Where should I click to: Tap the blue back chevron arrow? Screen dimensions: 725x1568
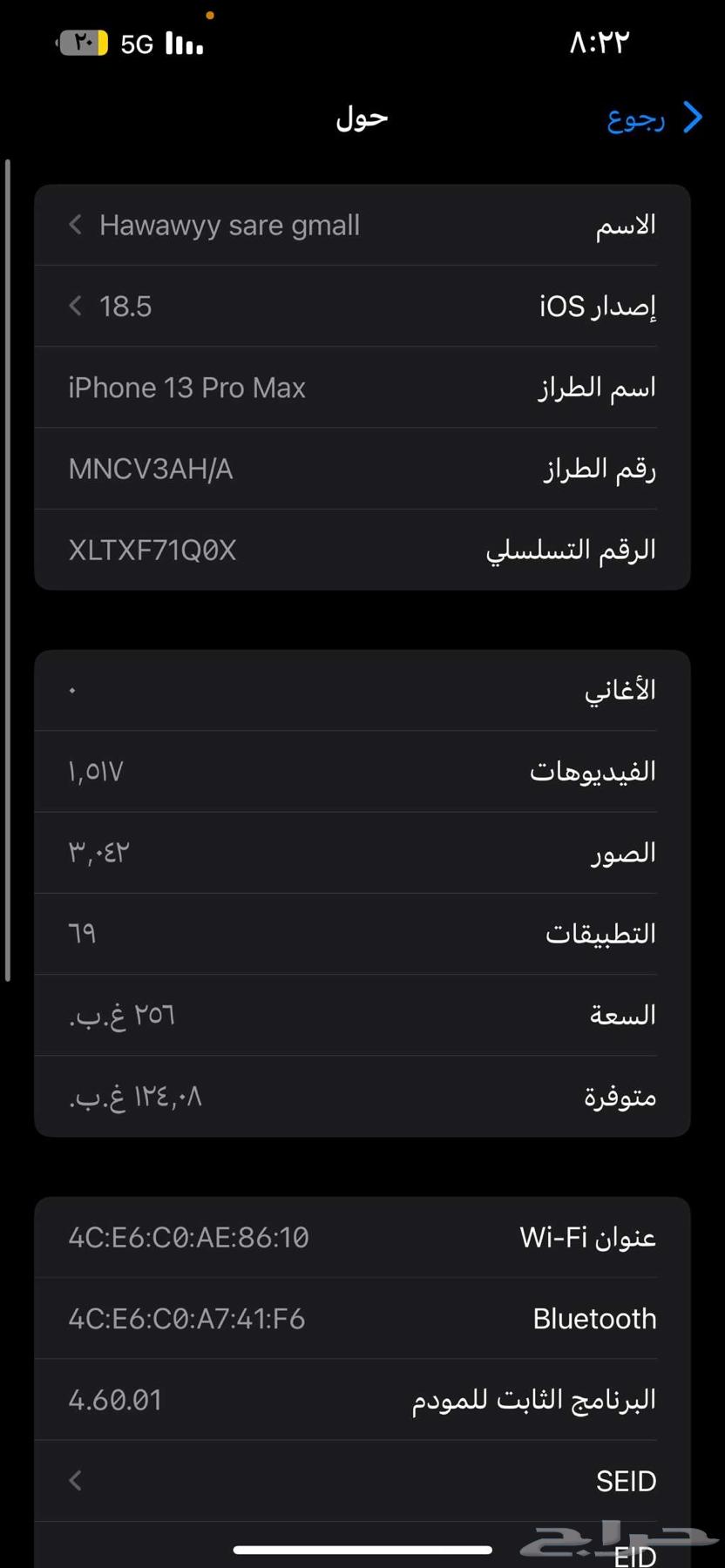point(691,118)
